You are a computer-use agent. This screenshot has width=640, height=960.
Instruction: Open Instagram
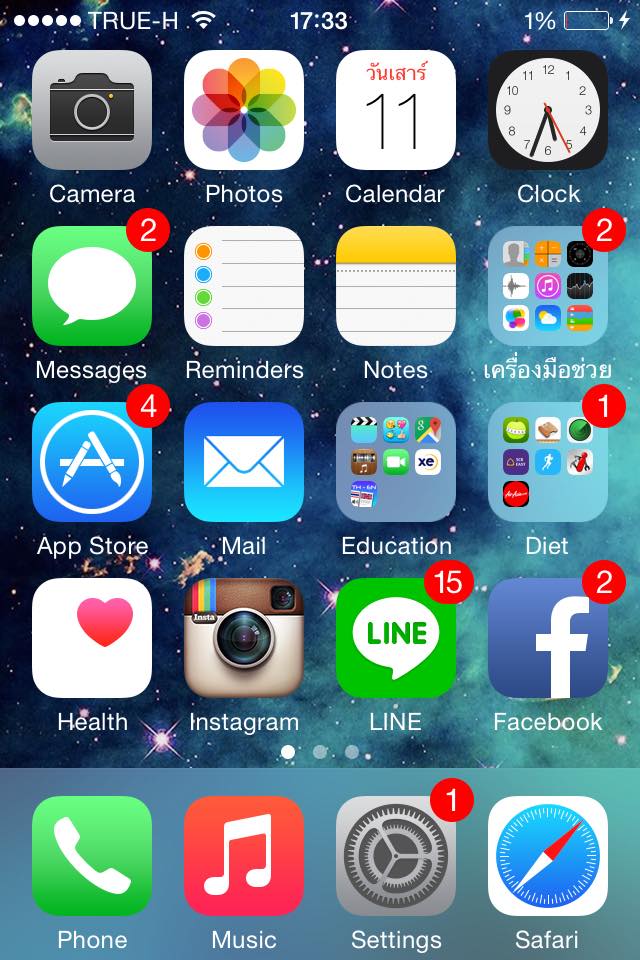[x=244, y=638]
